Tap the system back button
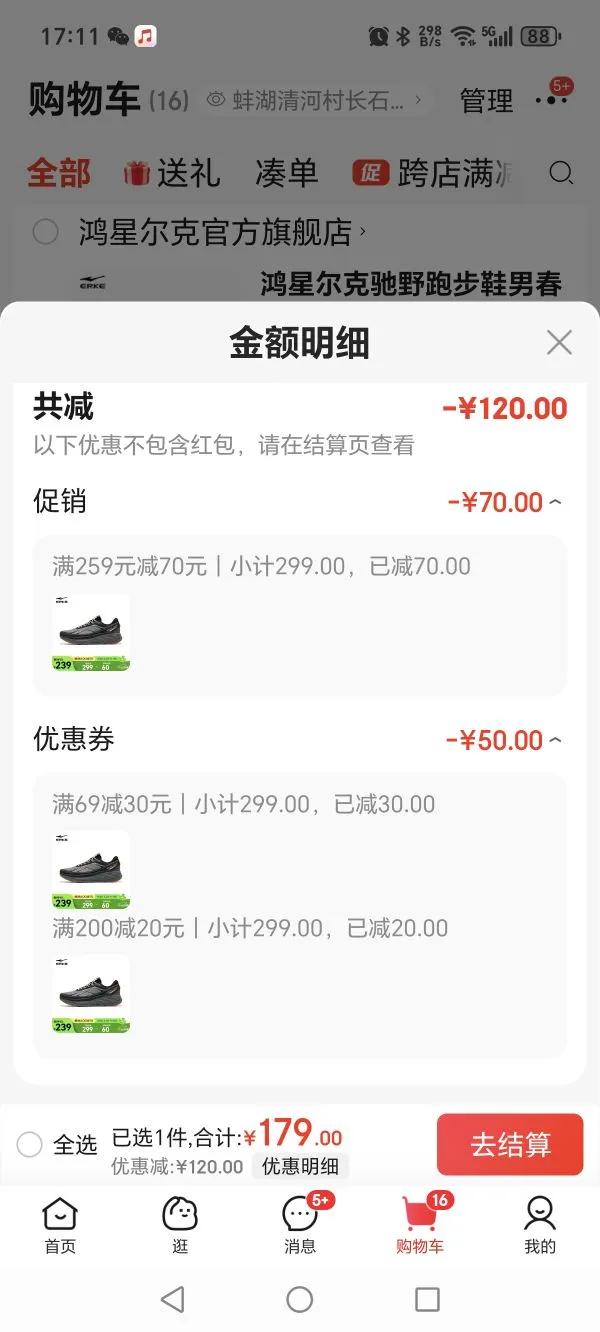The height and width of the screenshot is (1332, 600). click(172, 1299)
